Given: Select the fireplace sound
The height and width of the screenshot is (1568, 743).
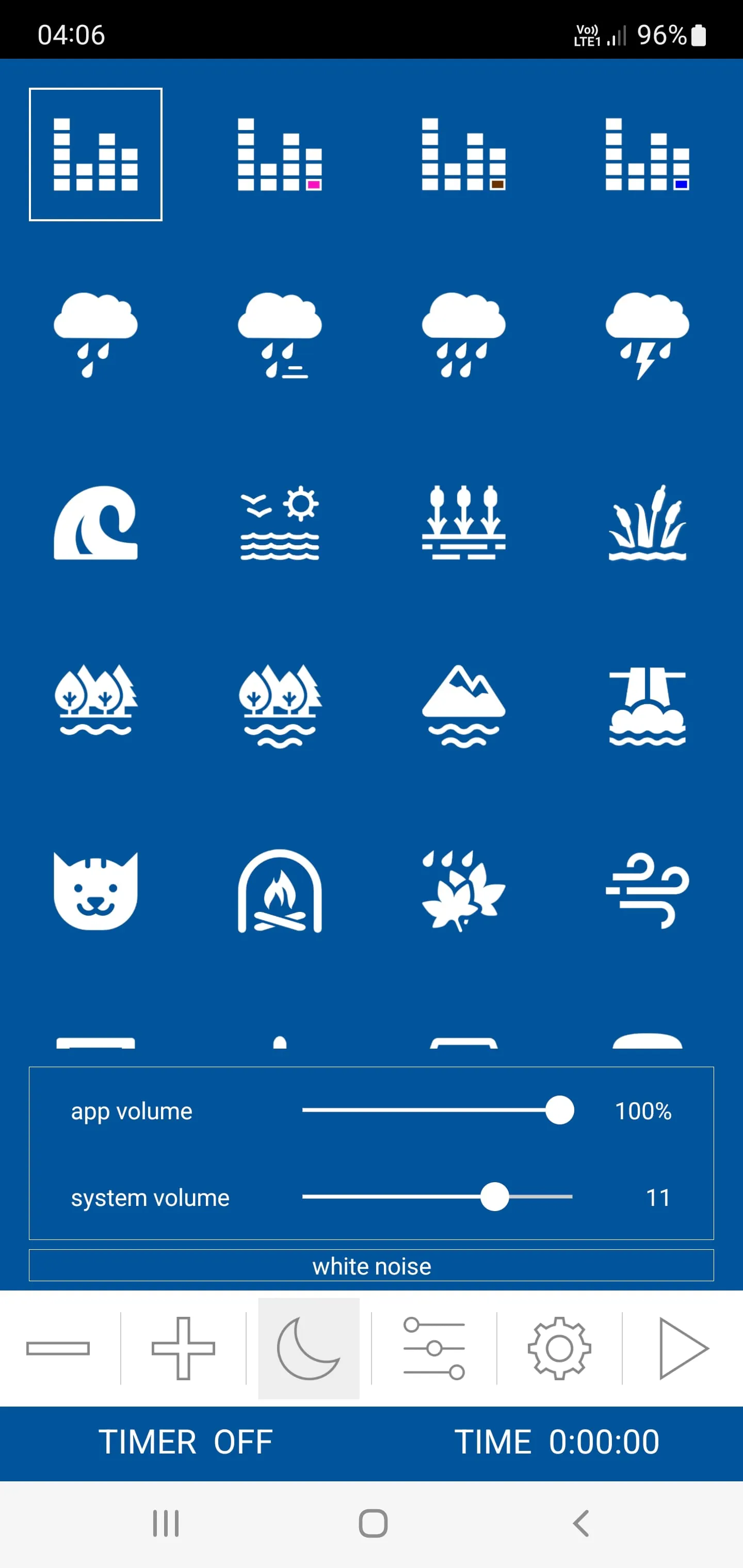Looking at the screenshot, I should point(280,891).
